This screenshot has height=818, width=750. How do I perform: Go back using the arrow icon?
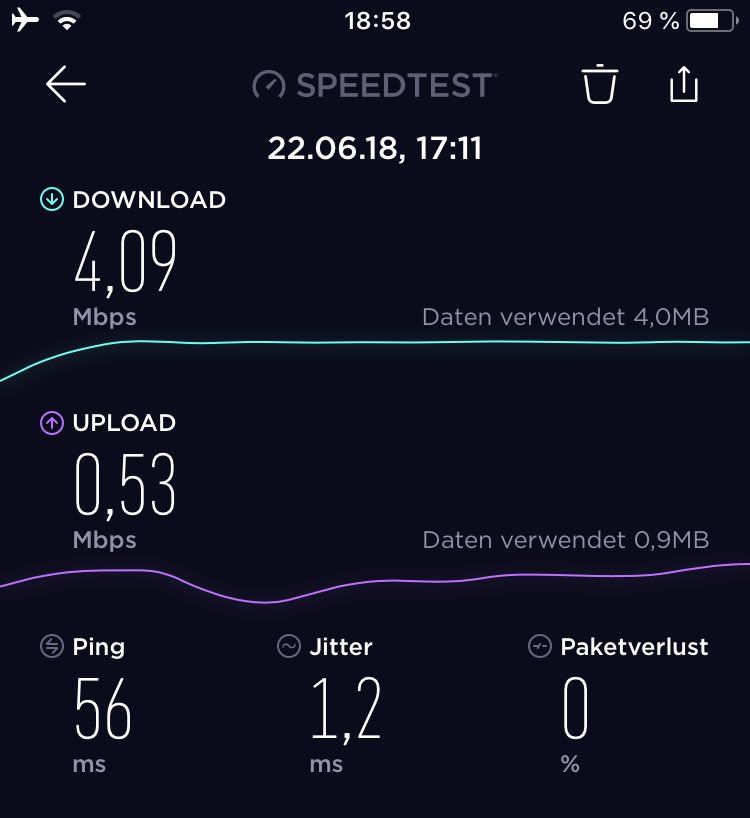pyautogui.click(x=66, y=85)
